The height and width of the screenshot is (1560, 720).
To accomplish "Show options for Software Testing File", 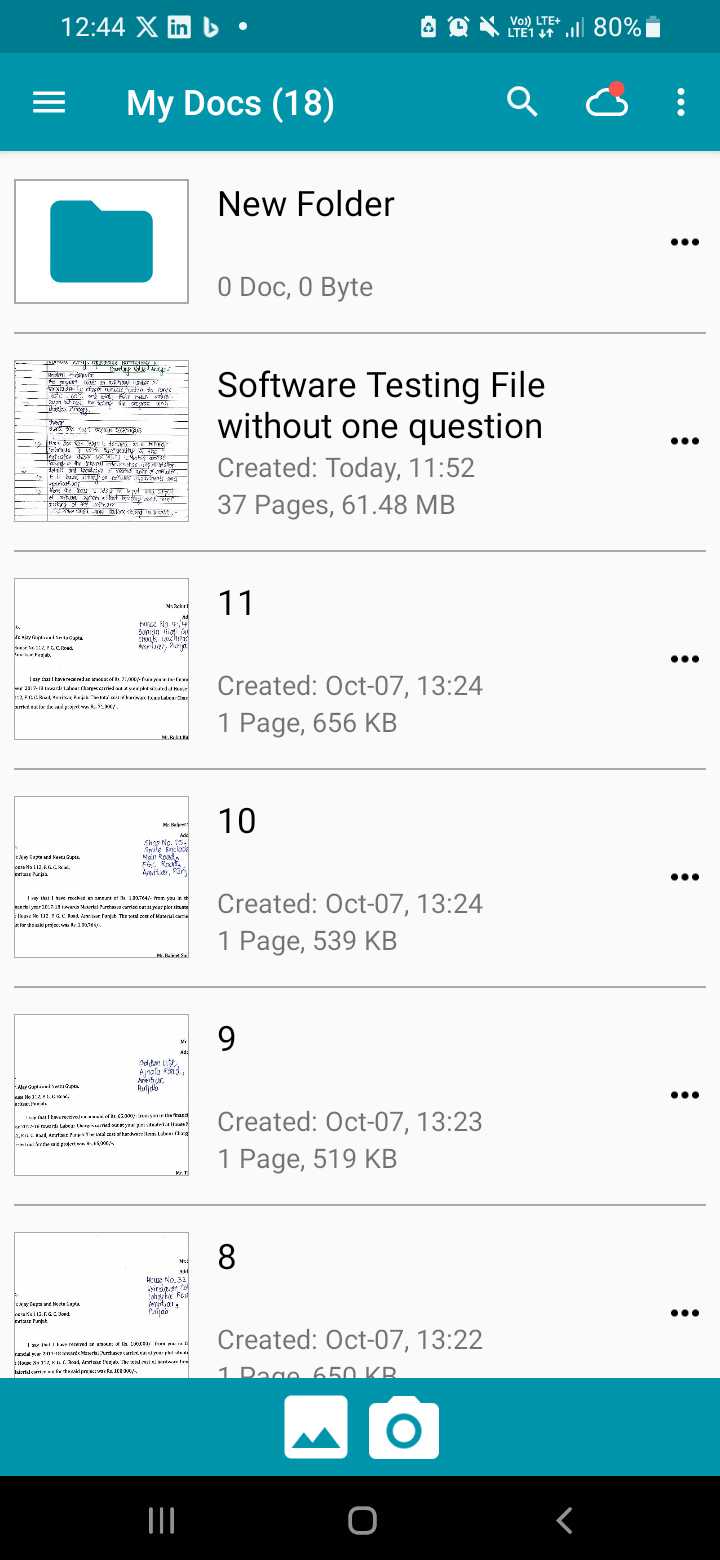I will point(684,441).
